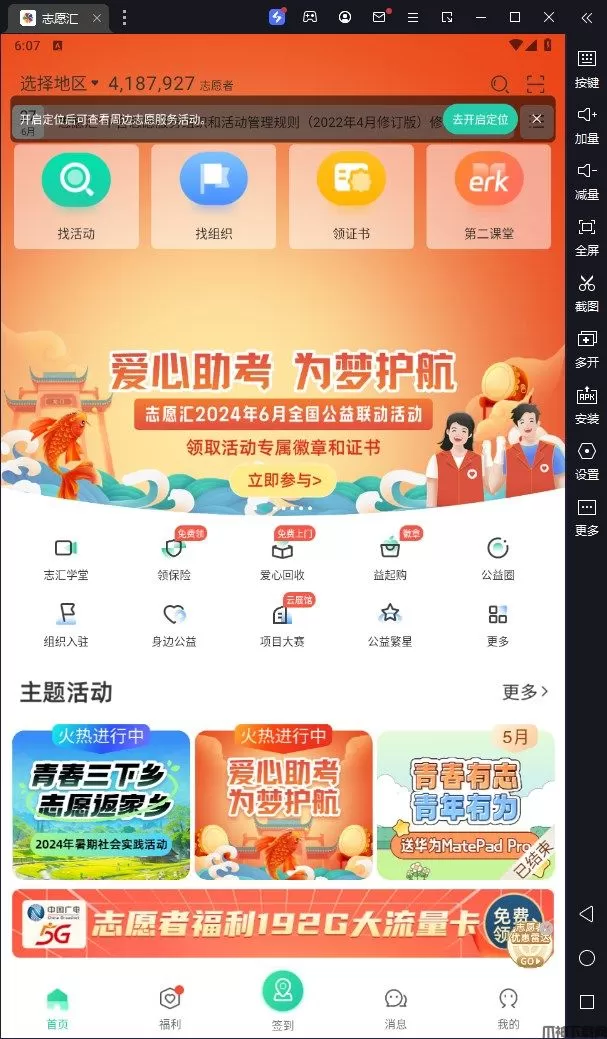
Task: Open 青春三下乡 activity card
Action: pyautogui.click(x=101, y=804)
